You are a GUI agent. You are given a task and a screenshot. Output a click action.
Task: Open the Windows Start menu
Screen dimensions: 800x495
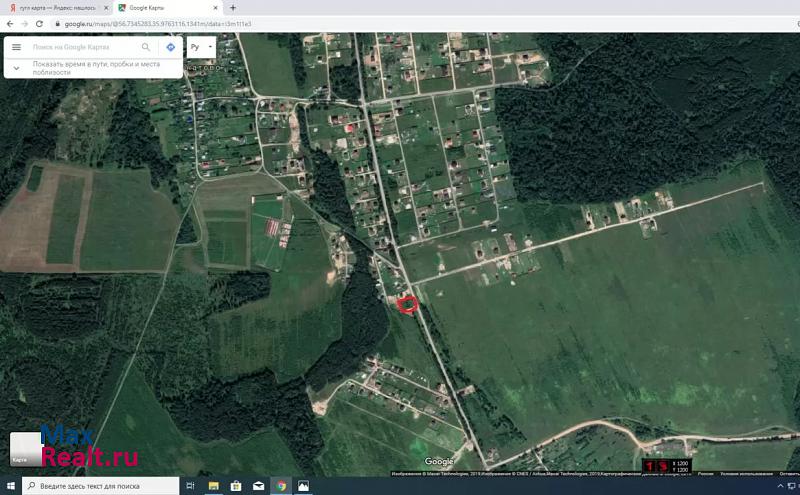point(10,486)
